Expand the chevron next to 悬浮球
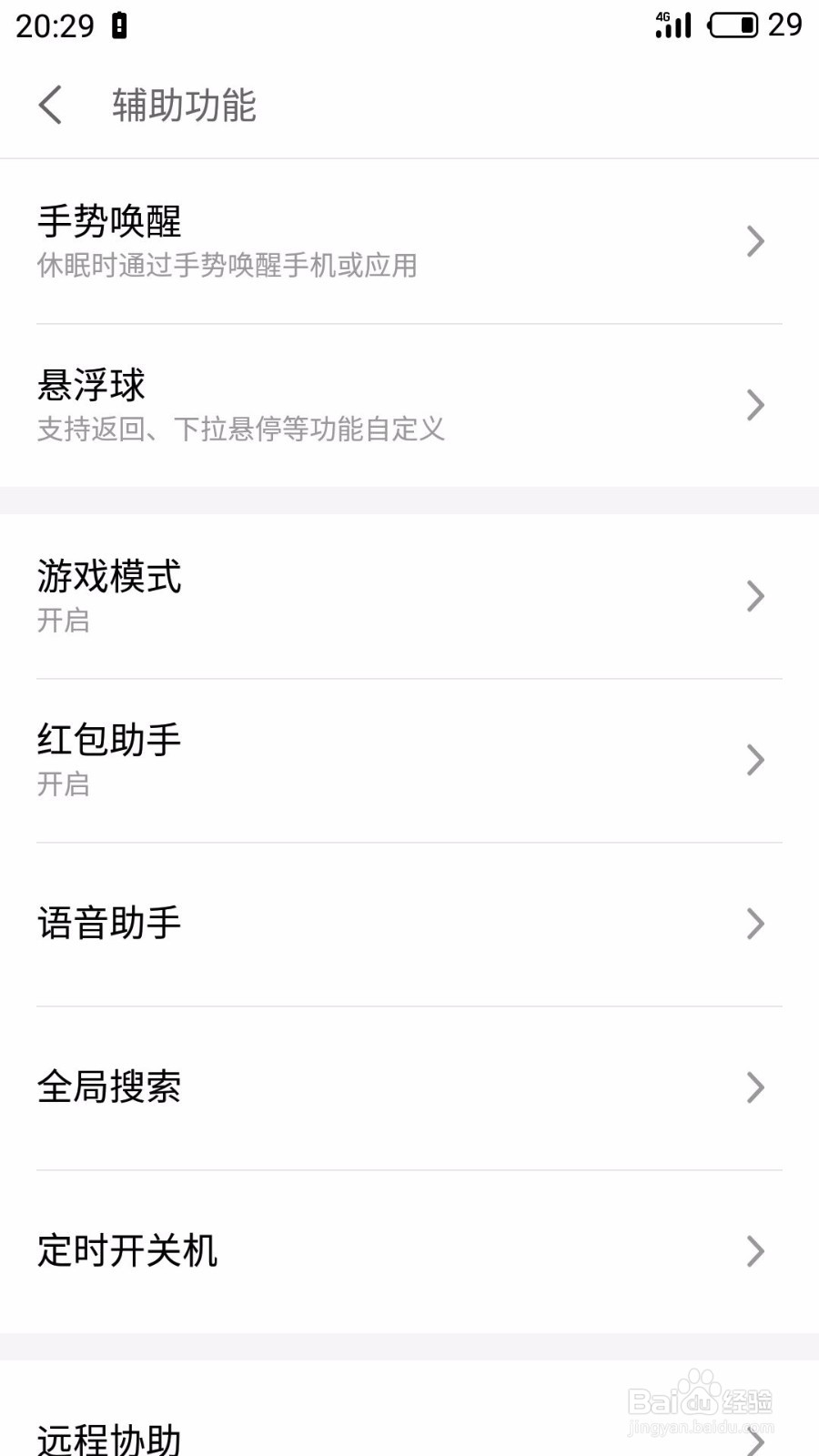The height and width of the screenshot is (1456, 819). tap(755, 405)
